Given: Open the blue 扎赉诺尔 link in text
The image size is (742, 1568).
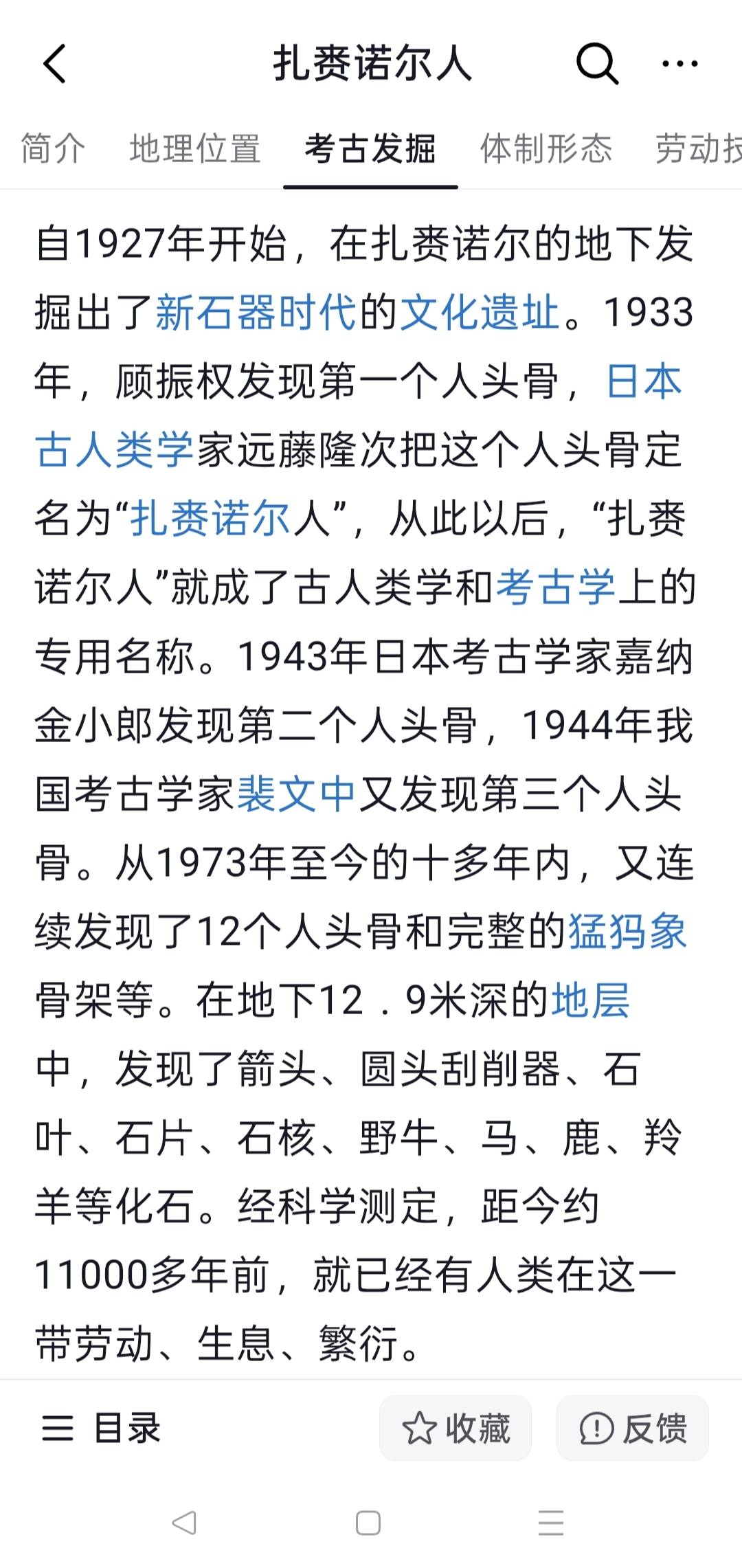Looking at the screenshot, I should coord(210,519).
